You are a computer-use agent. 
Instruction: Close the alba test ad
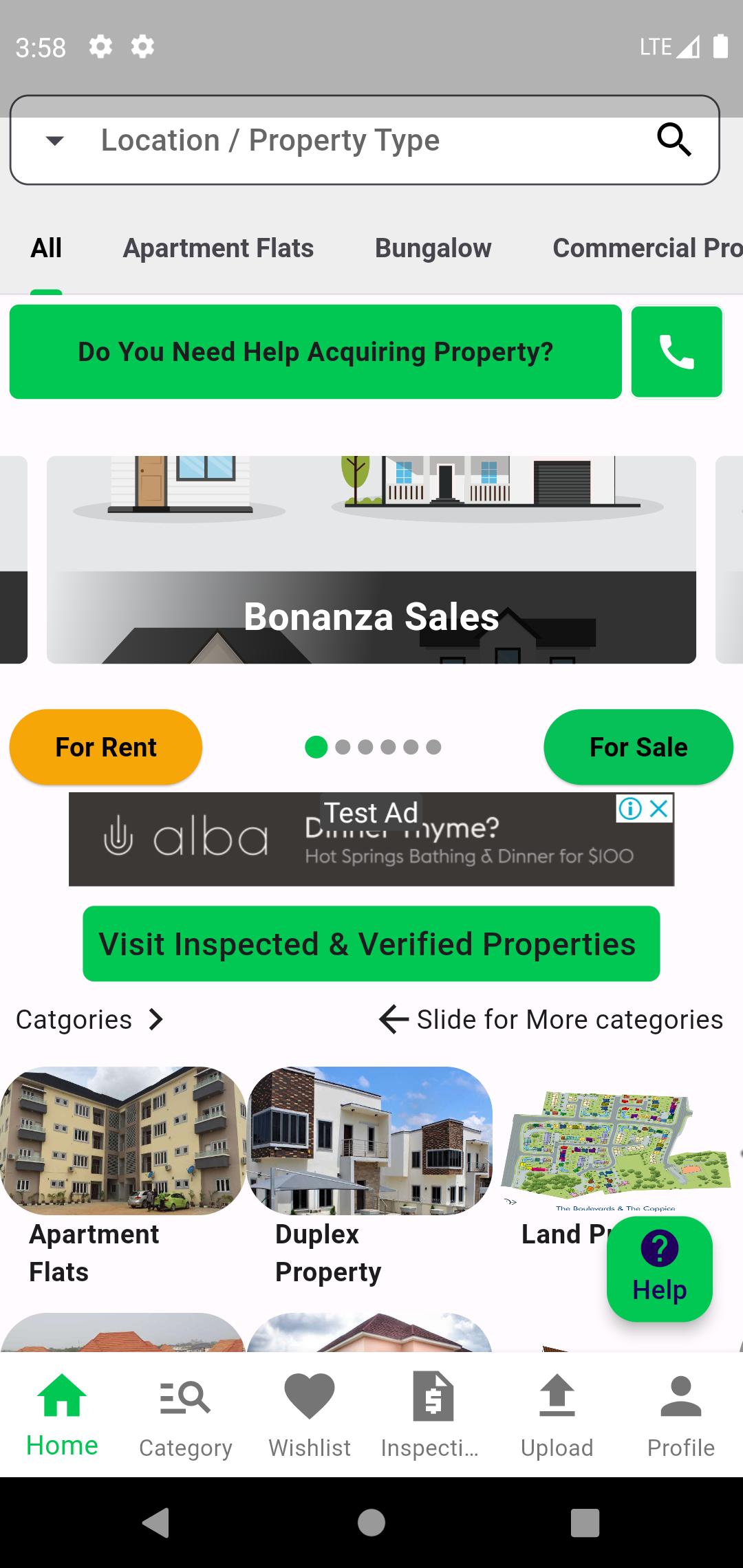tap(659, 808)
